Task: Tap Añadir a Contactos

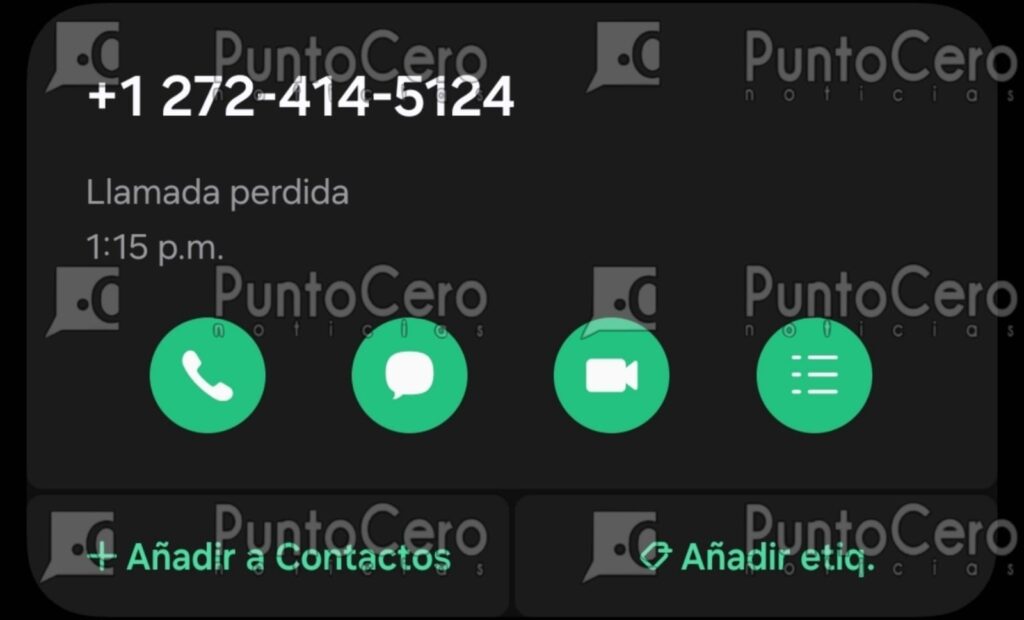Action: [268, 557]
